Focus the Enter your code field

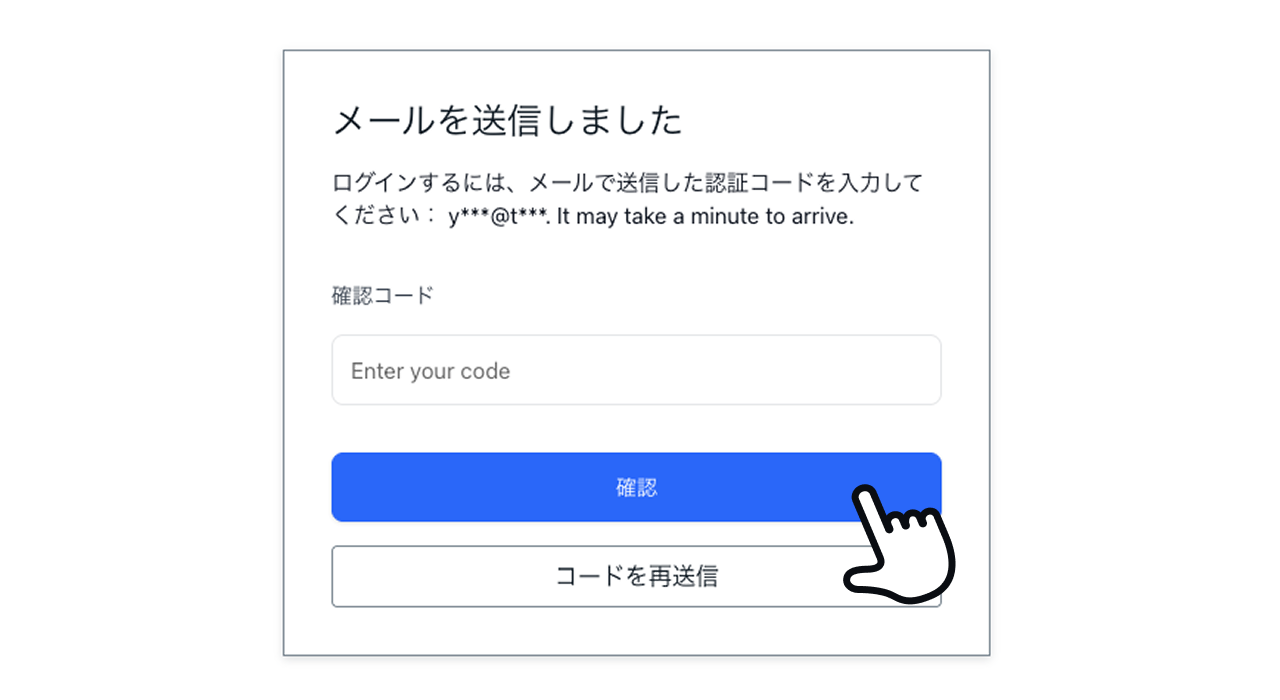(636, 370)
